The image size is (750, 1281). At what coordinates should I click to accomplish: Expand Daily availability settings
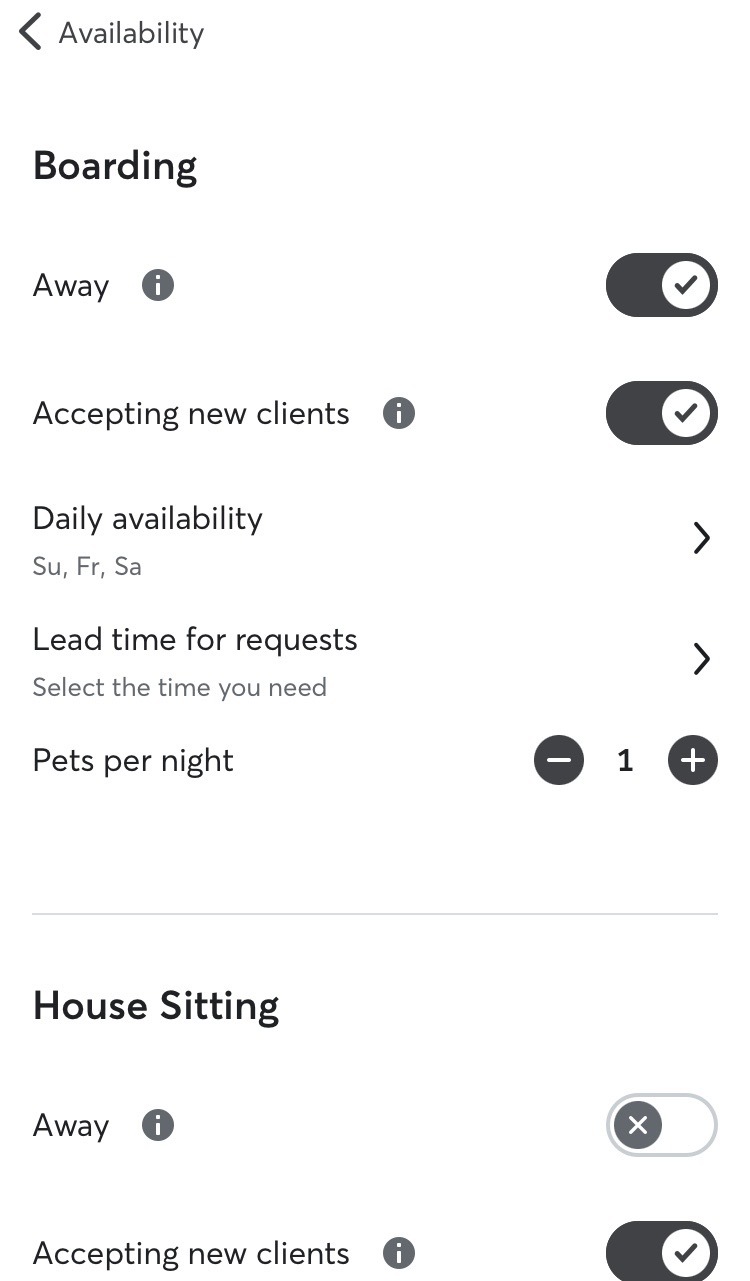click(x=147, y=519)
